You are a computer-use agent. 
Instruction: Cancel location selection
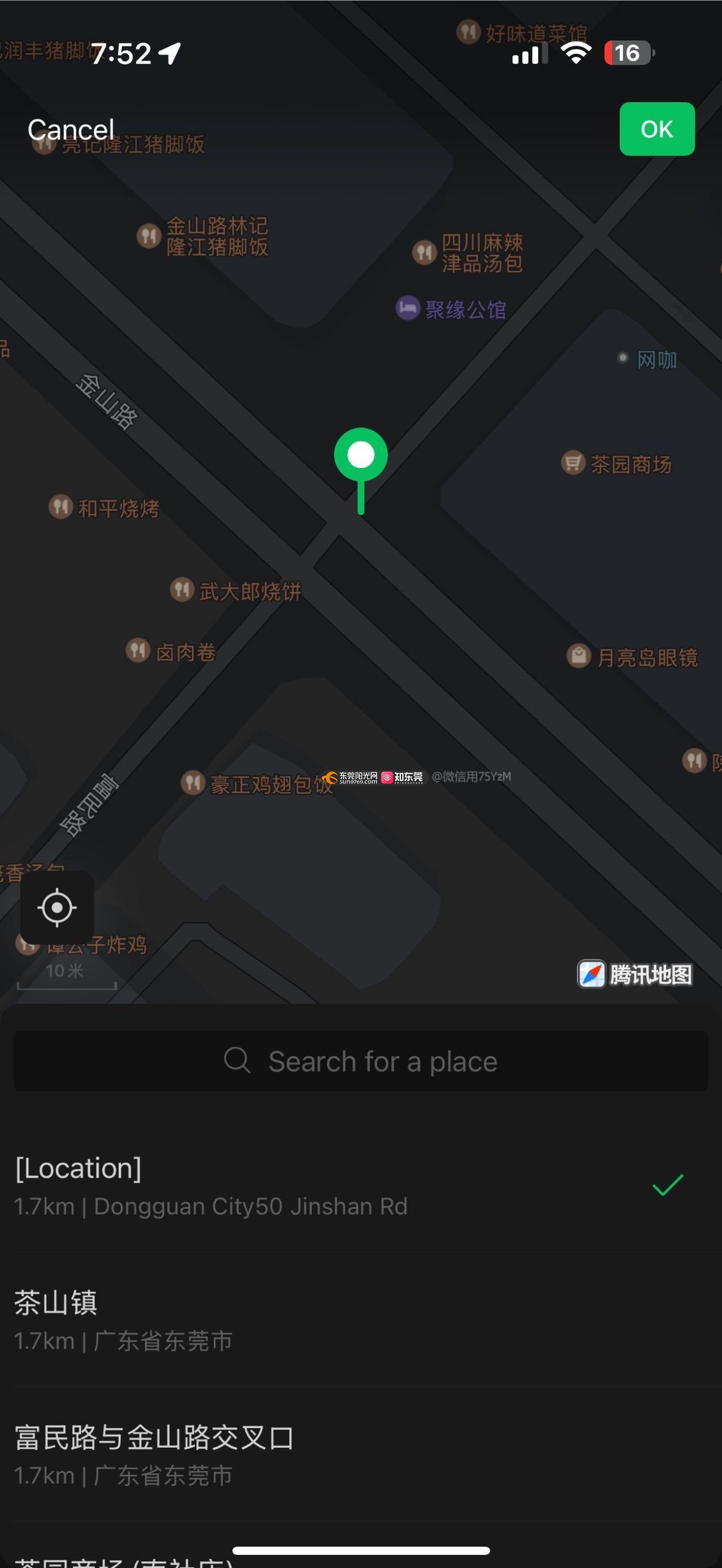click(x=71, y=129)
